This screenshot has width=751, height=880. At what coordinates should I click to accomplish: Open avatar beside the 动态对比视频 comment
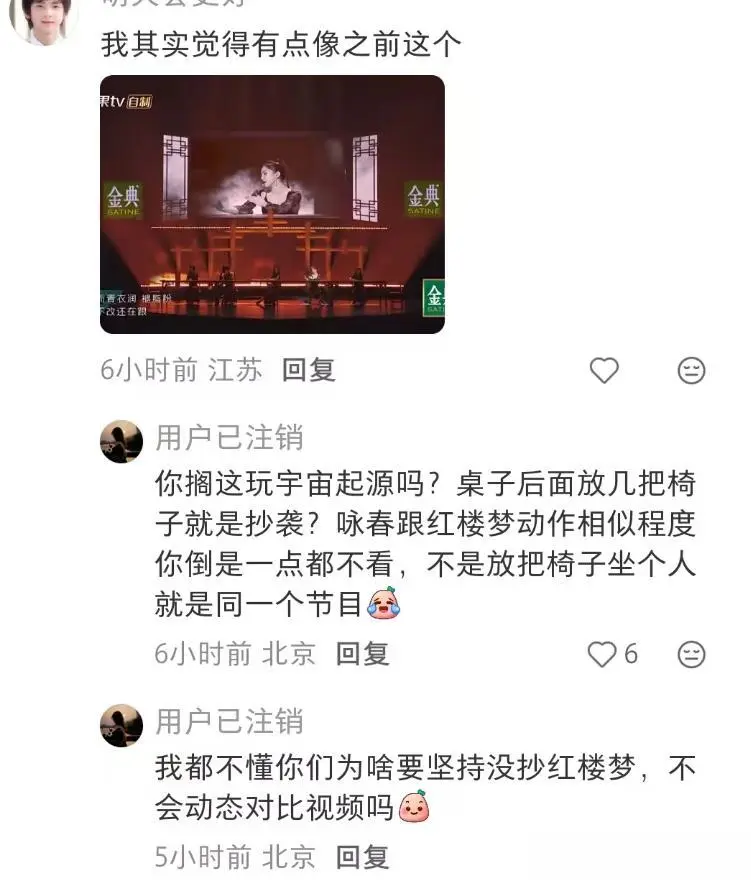pos(121,725)
